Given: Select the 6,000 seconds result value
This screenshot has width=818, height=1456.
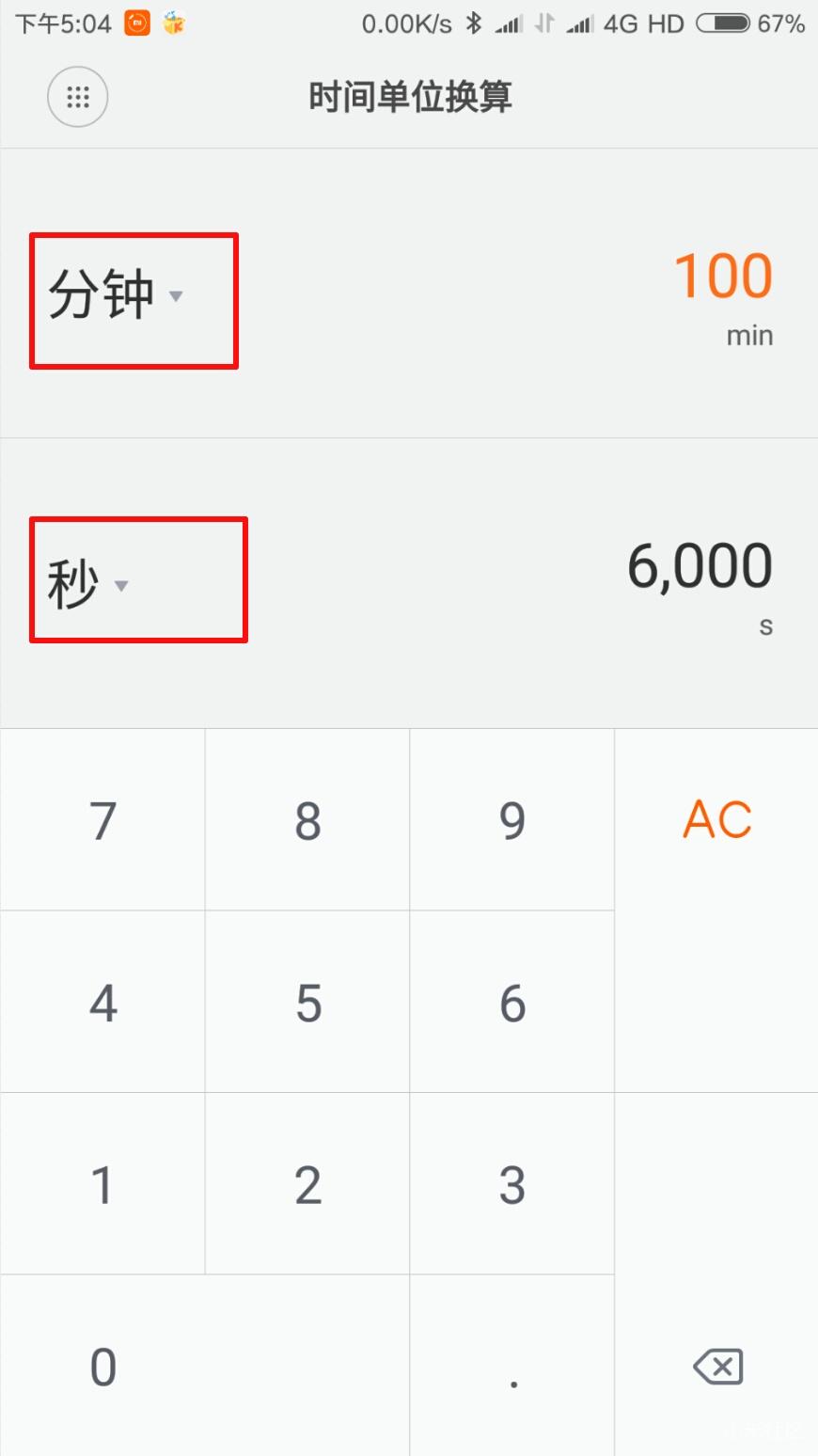Looking at the screenshot, I should click(699, 564).
